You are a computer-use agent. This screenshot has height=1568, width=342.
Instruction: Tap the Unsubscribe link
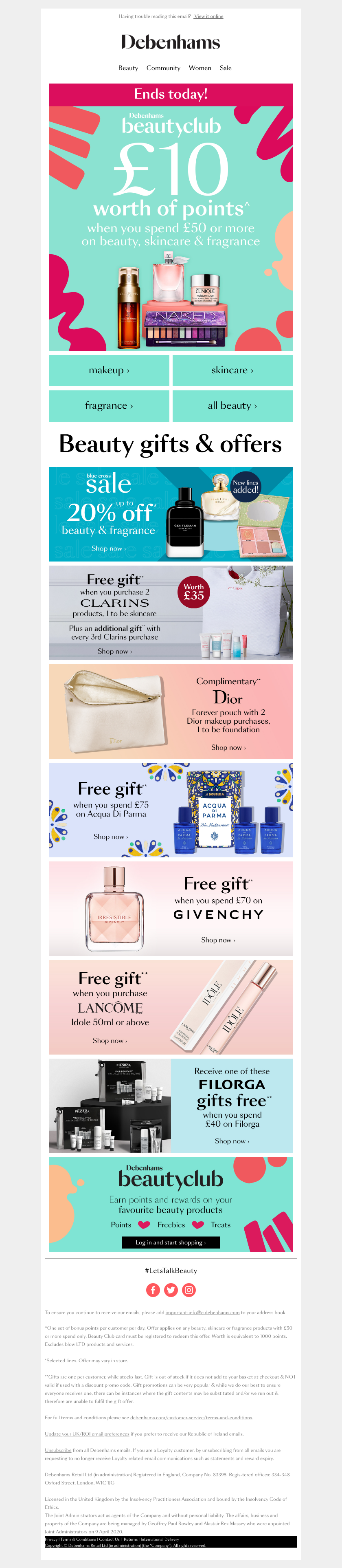(x=58, y=1450)
